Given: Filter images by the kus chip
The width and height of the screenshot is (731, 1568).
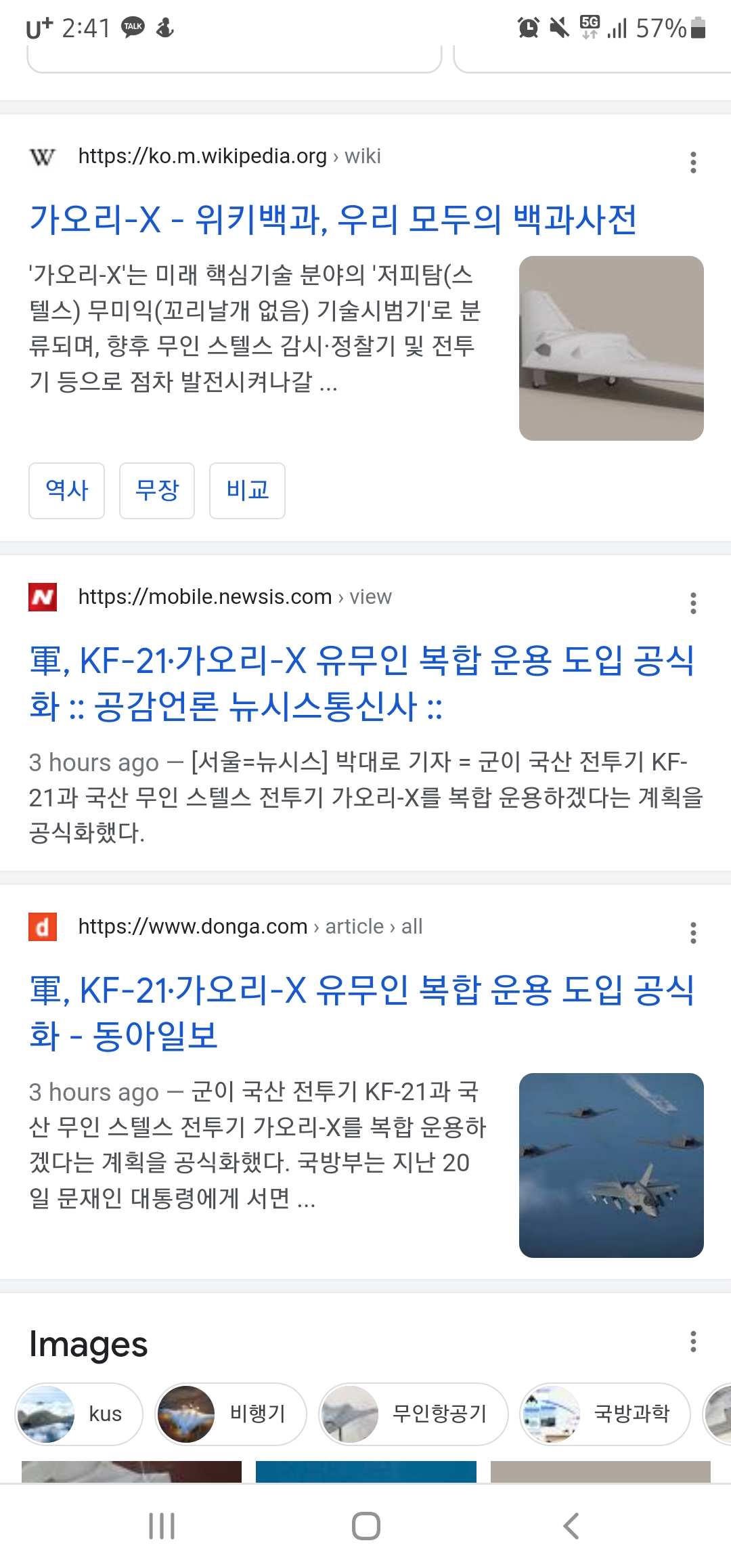Looking at the screenshot, I should point(79,1414).
